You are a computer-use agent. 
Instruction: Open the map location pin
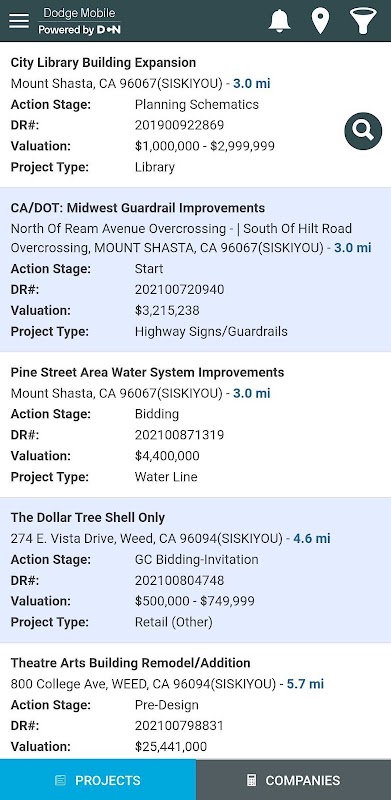click(320, 21)
